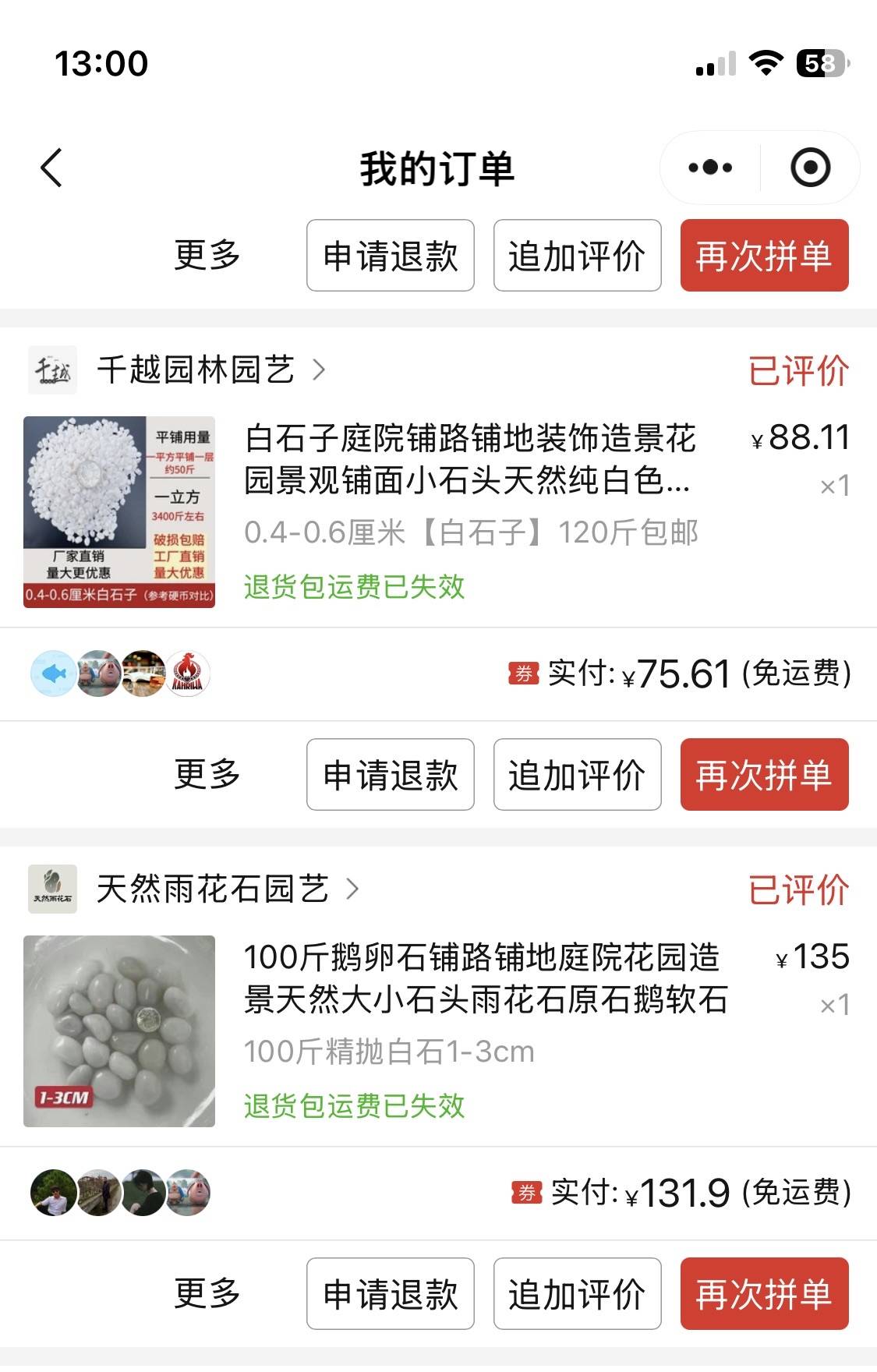Show 更多 options for the 天然雨花石园艺 order
The width and height of the screenshot is (877, 1372).
207,1293
